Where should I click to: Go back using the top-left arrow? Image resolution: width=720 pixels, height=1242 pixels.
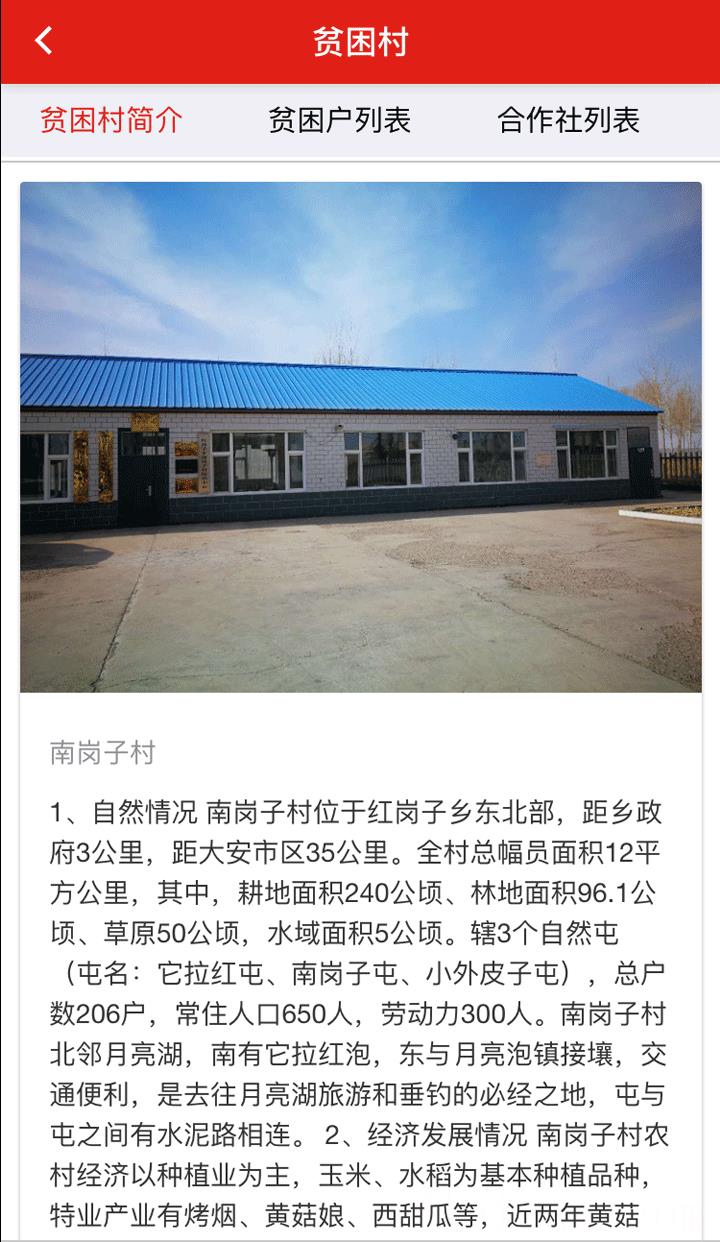pyautogui.click(x=43, y=42)
